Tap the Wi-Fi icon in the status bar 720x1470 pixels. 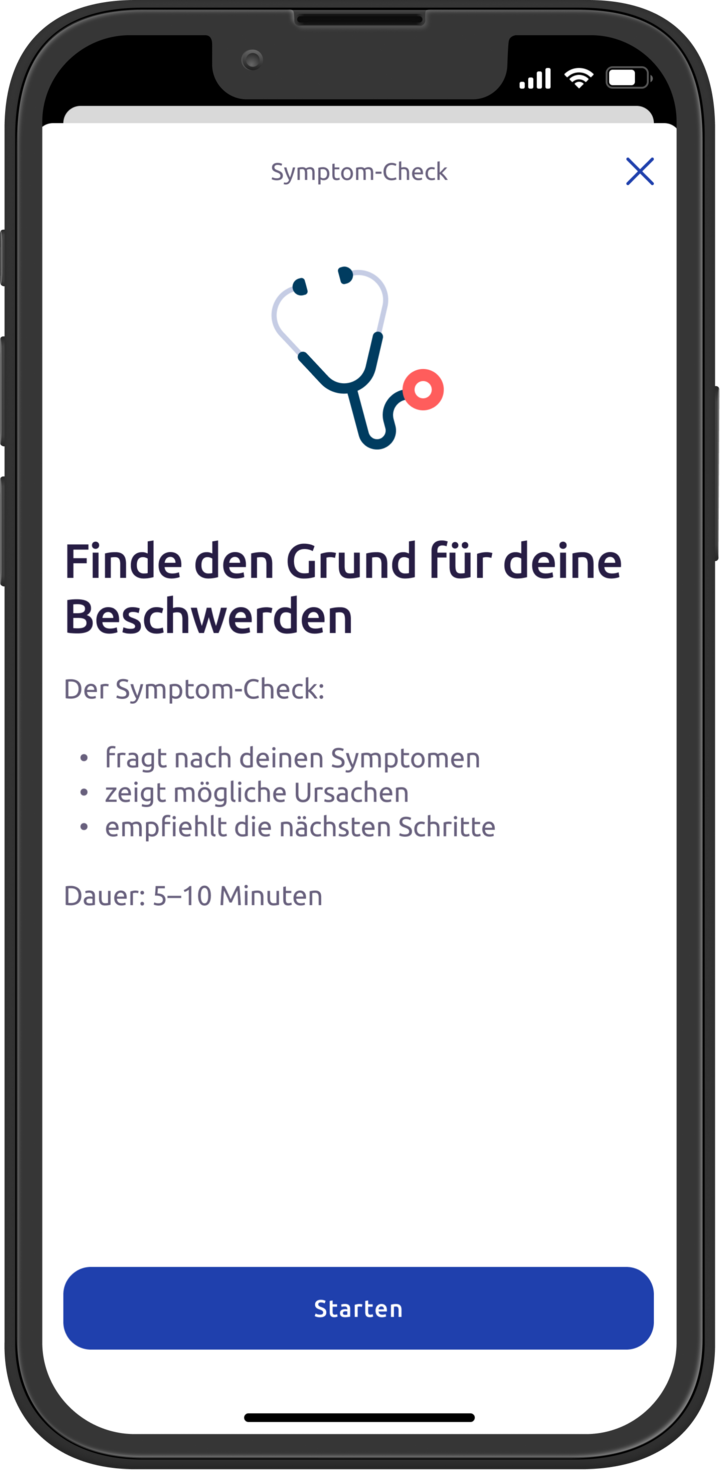click(x=578, y=75)
